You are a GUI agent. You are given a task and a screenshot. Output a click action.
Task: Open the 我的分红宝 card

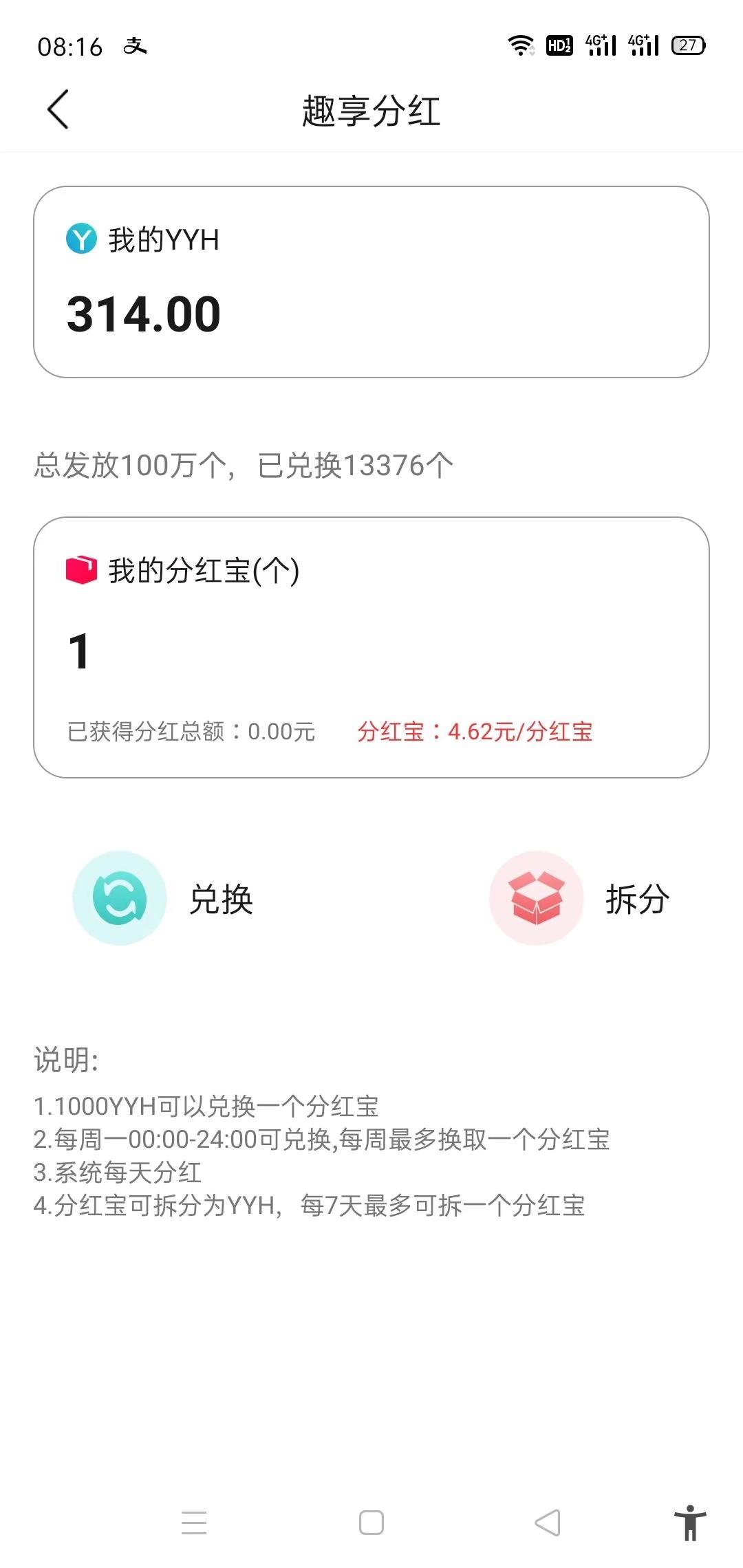coord(371,647)
